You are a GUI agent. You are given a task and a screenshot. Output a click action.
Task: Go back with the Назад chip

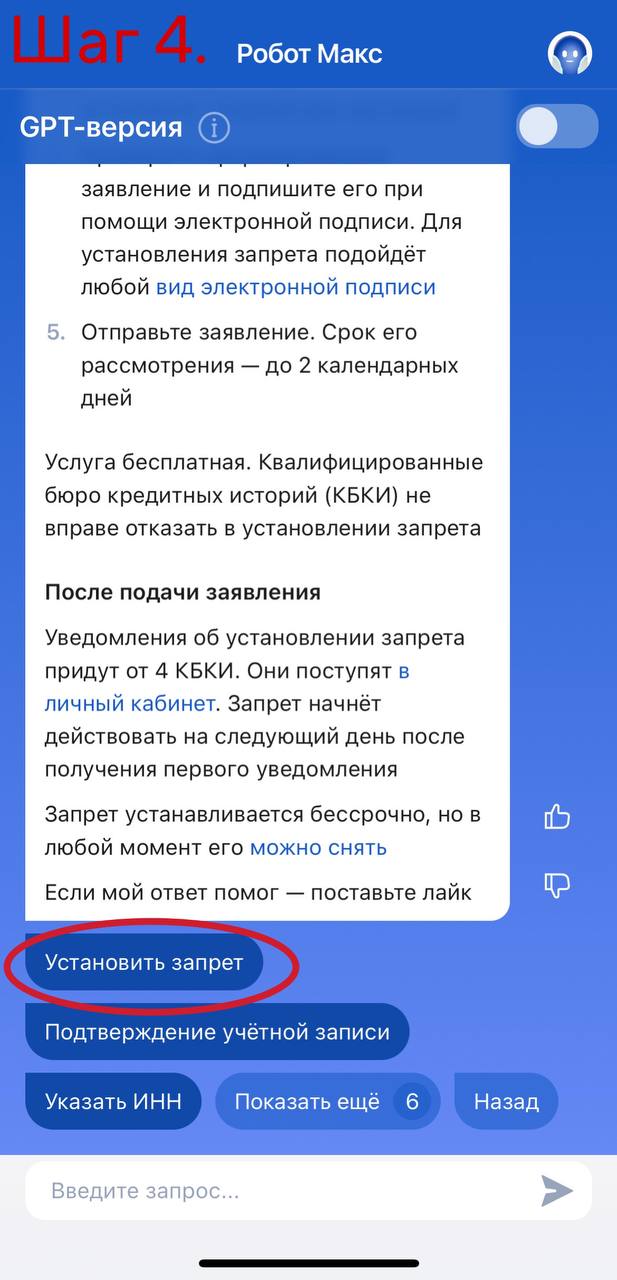(506, 1102)
